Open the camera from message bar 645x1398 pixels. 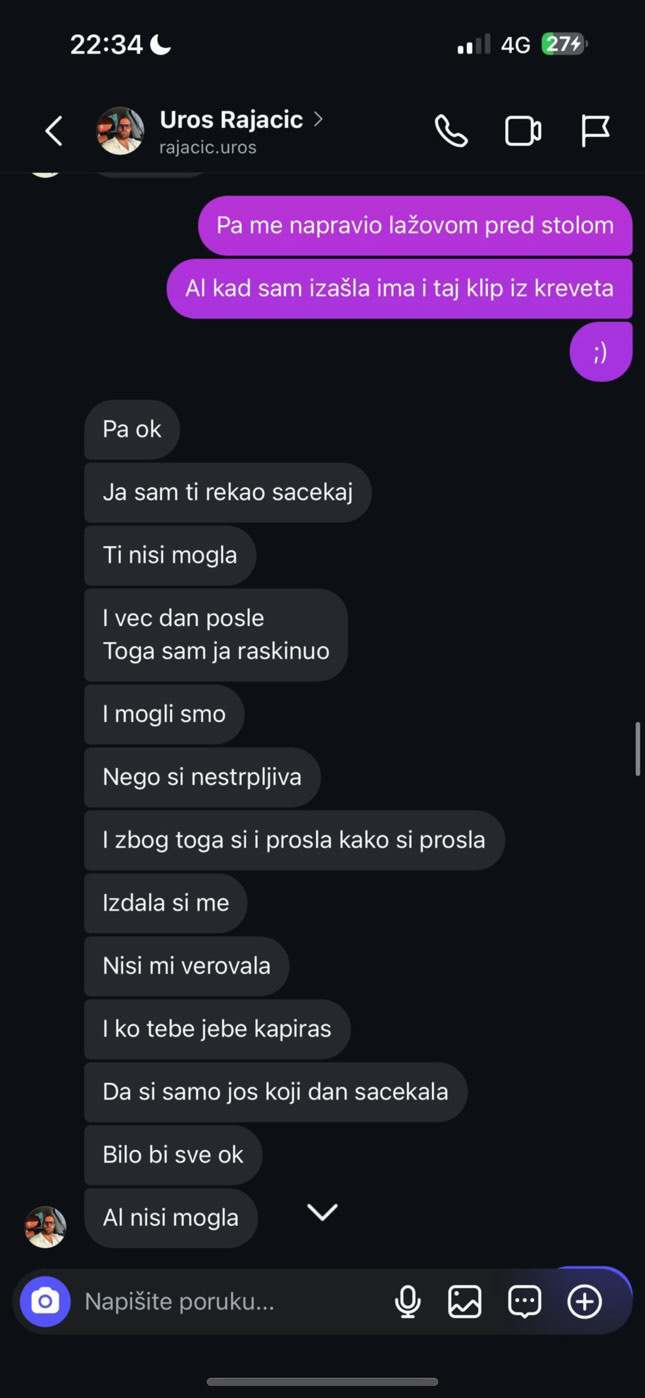45,1301
